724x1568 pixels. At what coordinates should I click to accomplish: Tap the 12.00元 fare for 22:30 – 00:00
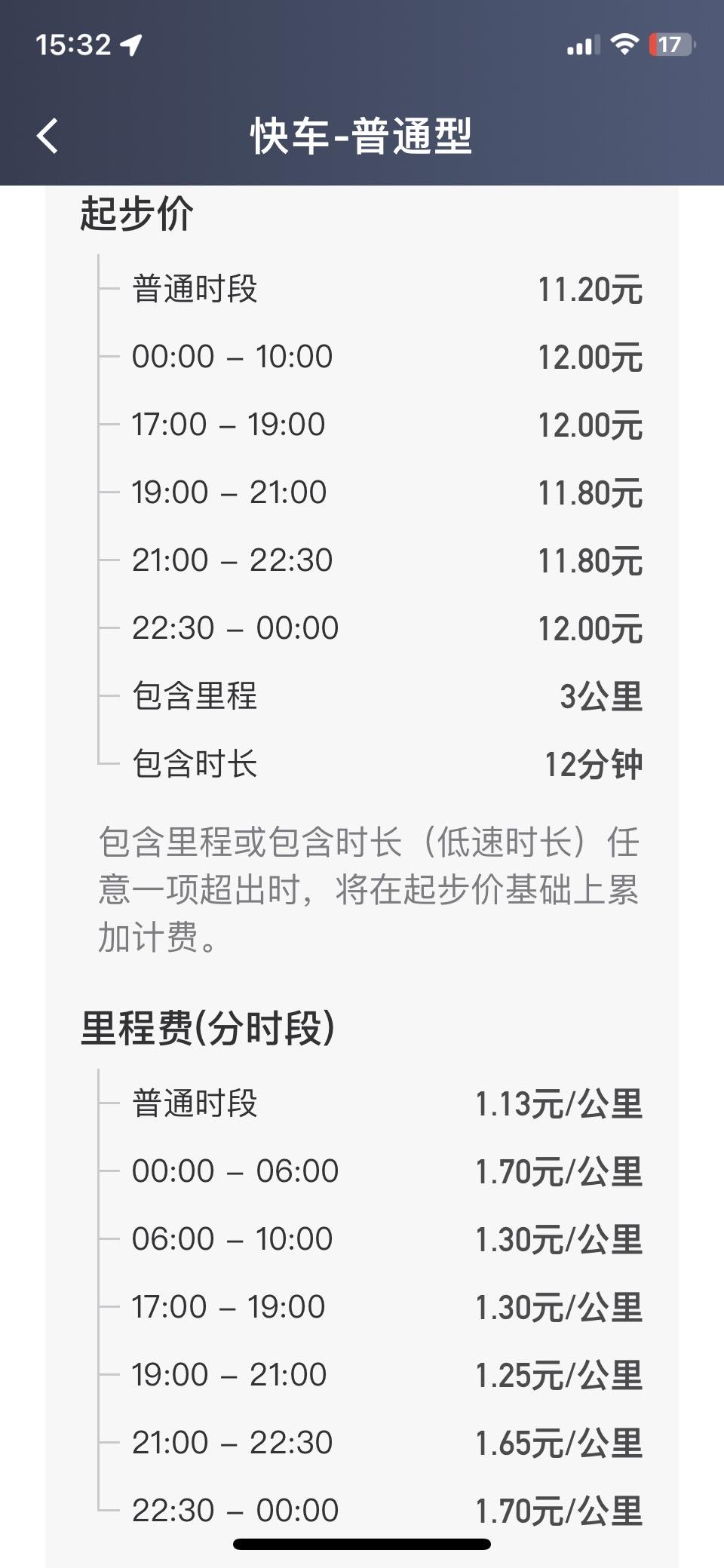(x=592, y=626)
